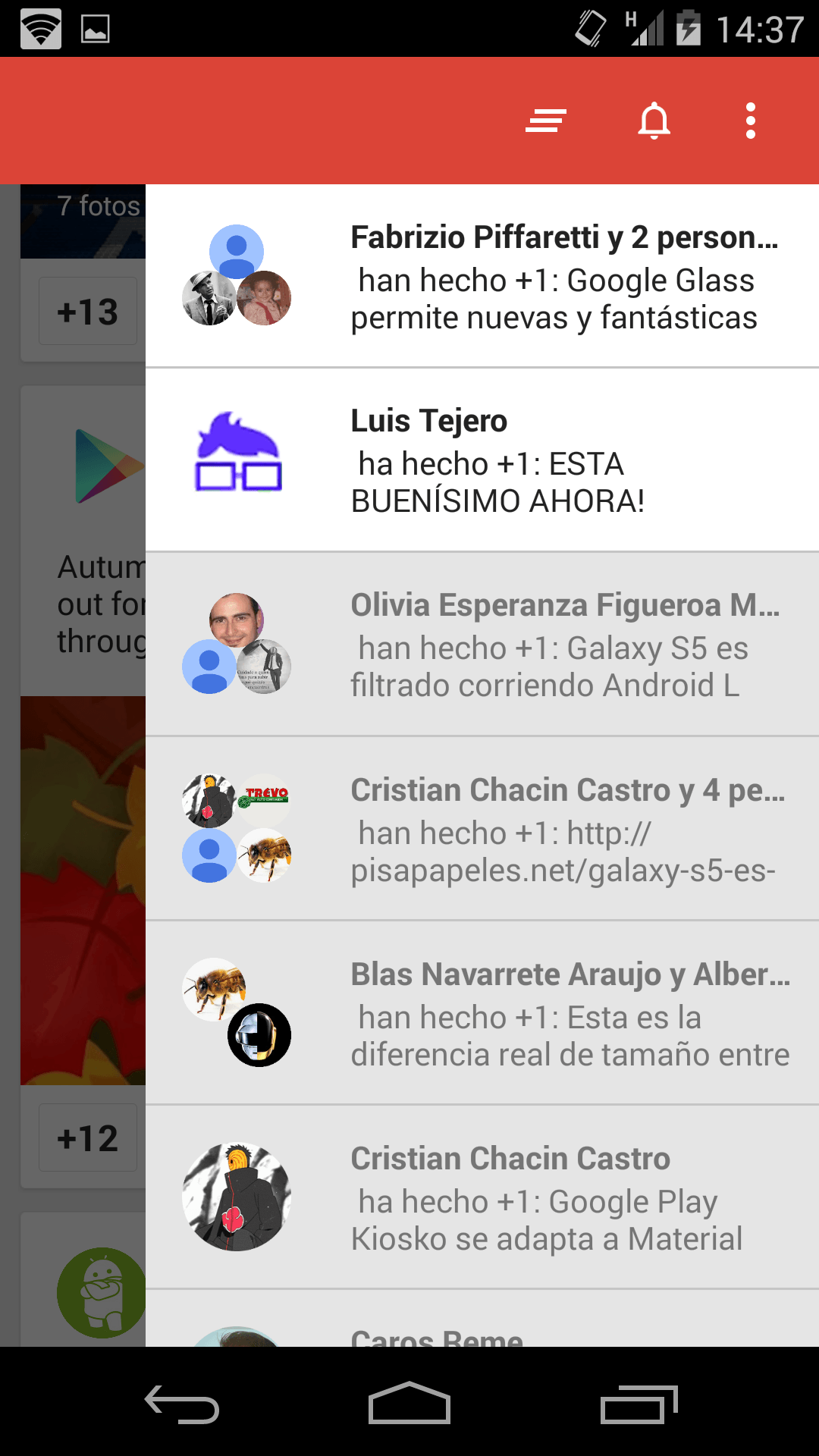Open Fabrizio Piffaretti's Google Glass +1 notification
819x1456 pixels.
pos(482,276)
